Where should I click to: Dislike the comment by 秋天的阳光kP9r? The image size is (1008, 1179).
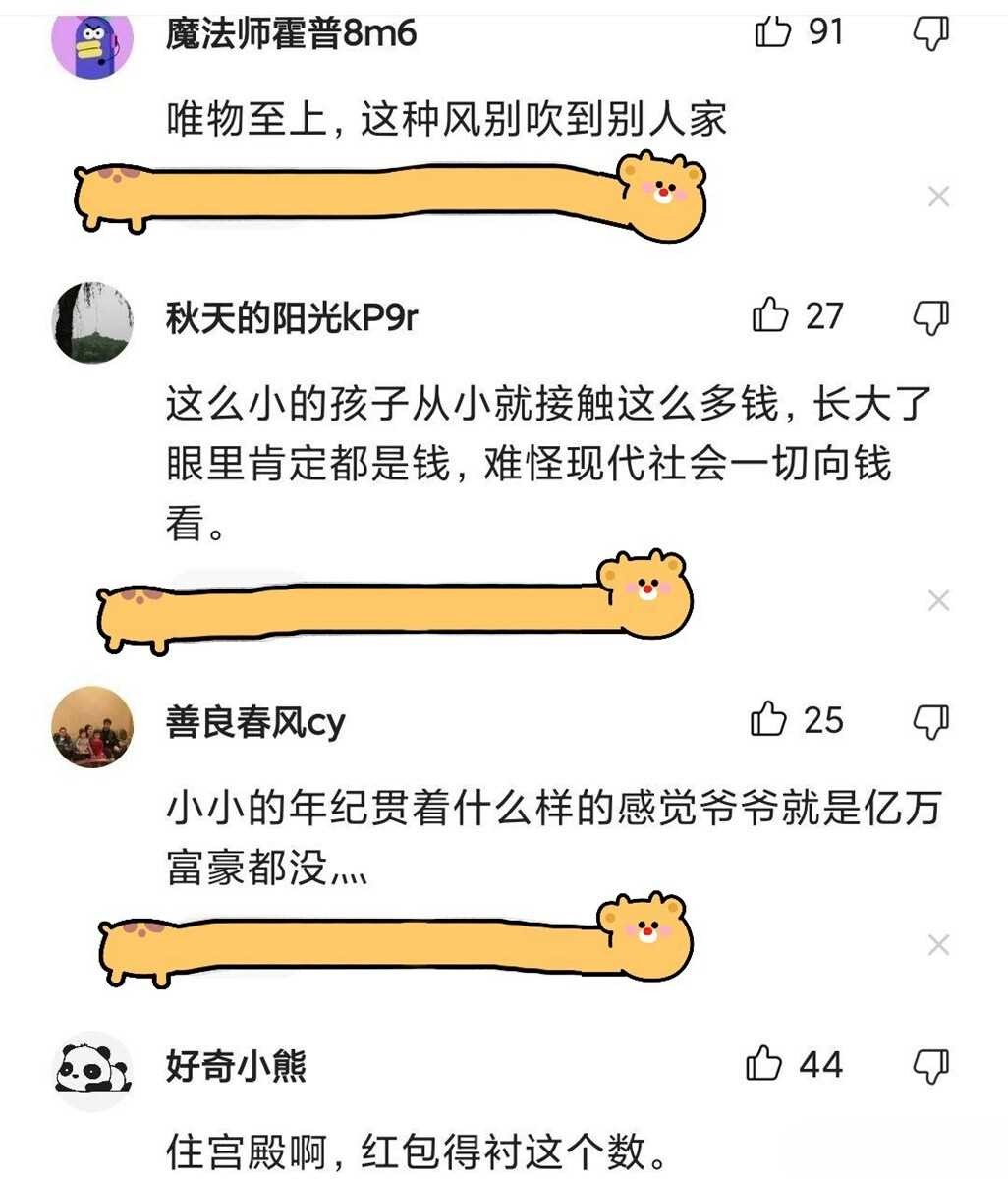(930, 317)
